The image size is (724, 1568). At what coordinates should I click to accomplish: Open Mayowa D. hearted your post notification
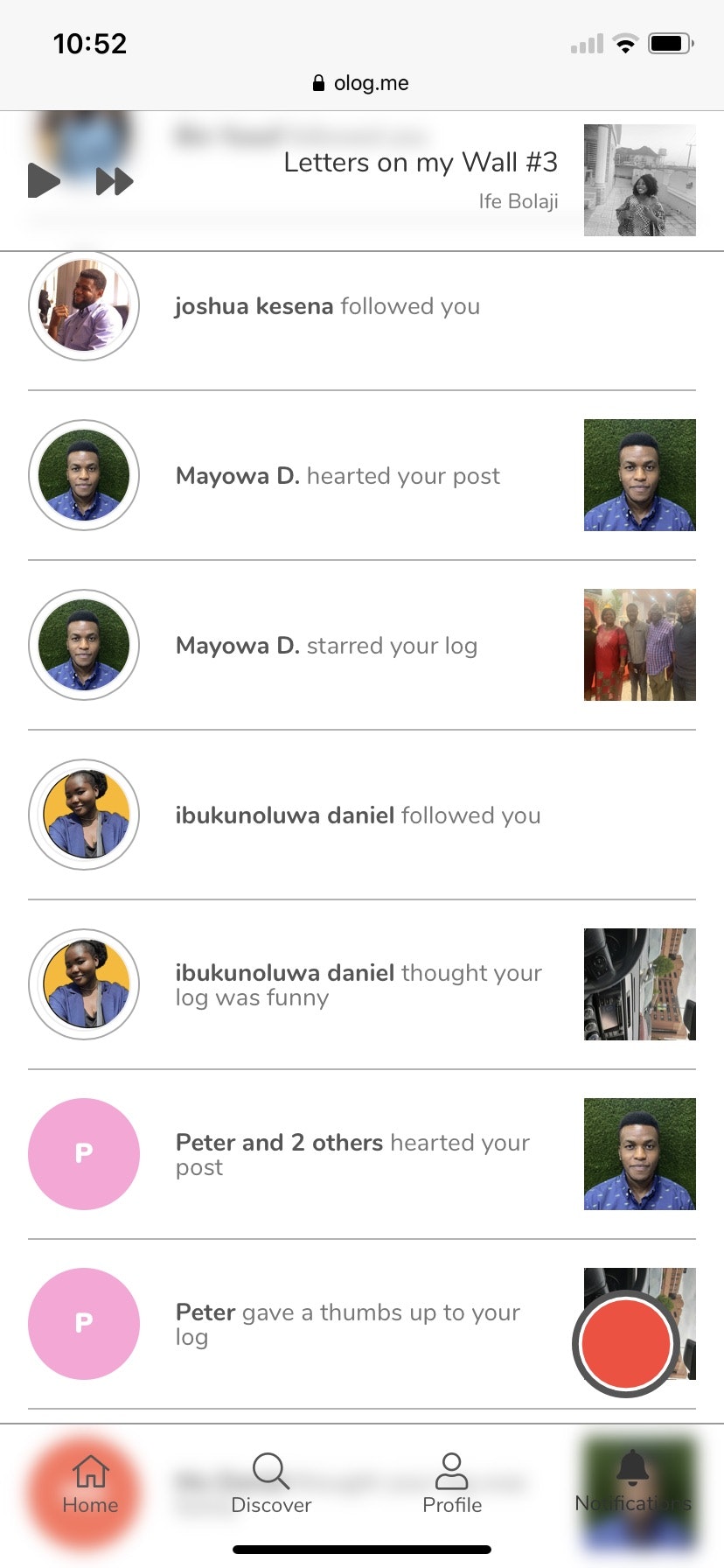point(338,476)
